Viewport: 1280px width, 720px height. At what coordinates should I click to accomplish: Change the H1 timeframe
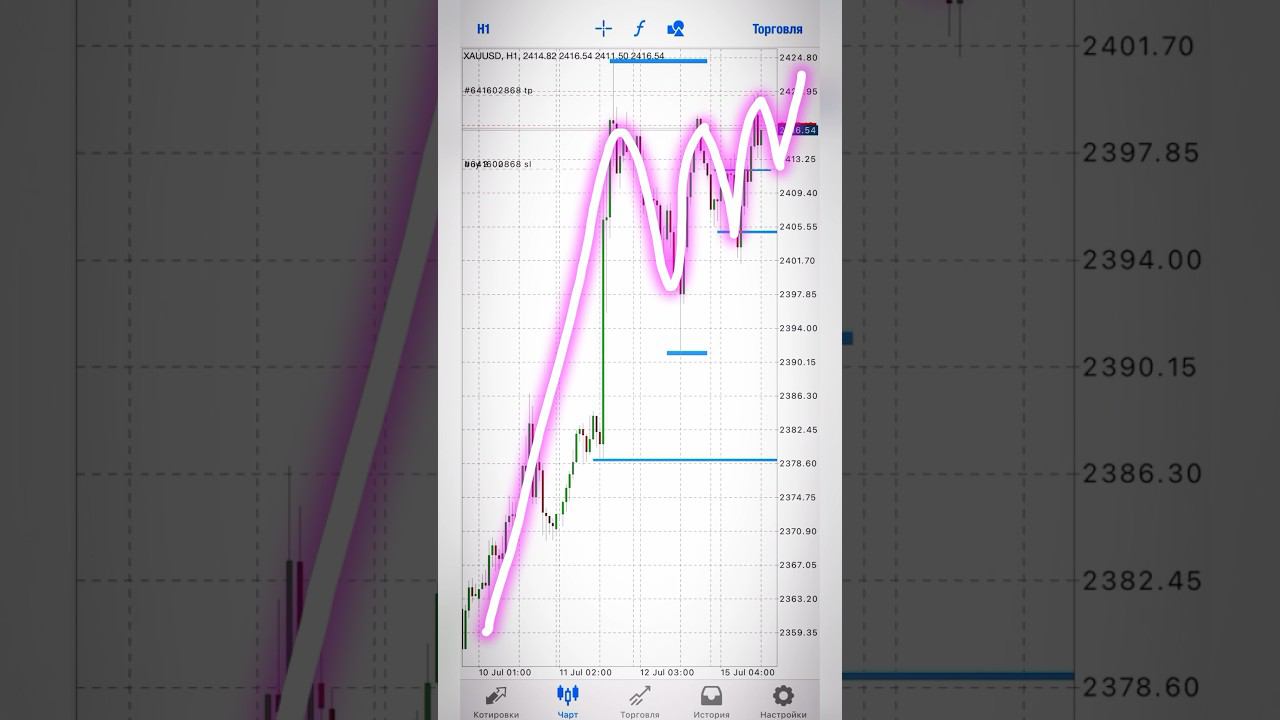tap(484, 29)
